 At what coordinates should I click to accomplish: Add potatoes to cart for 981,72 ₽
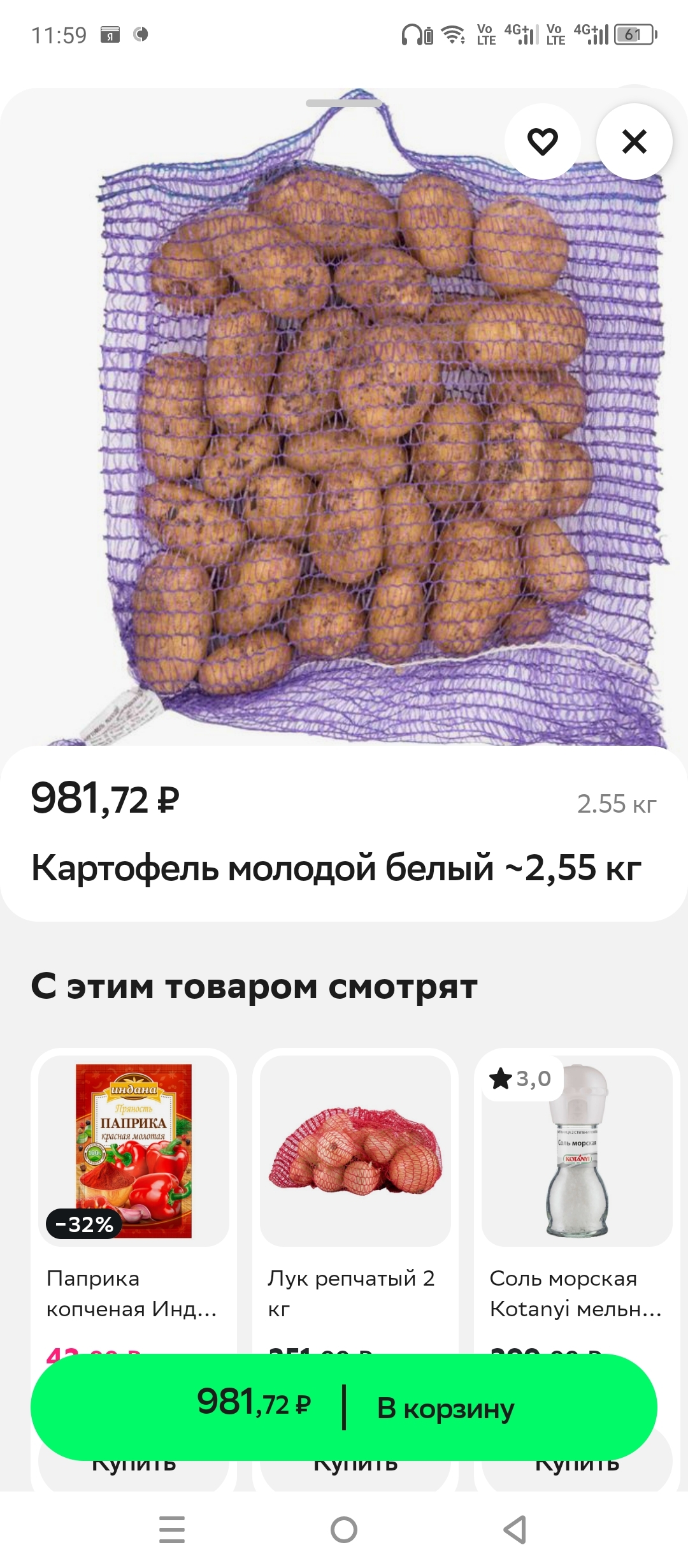click(344, 1407)
